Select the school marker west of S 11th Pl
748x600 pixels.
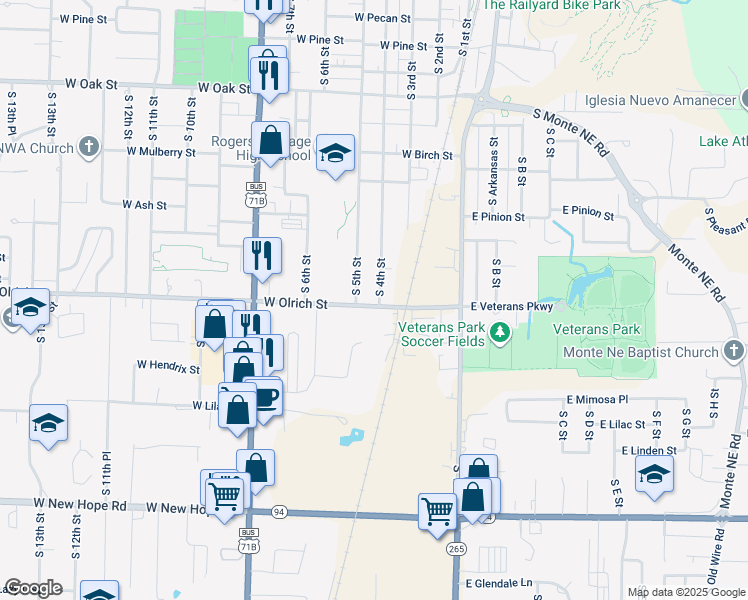[x=49, y=424]
